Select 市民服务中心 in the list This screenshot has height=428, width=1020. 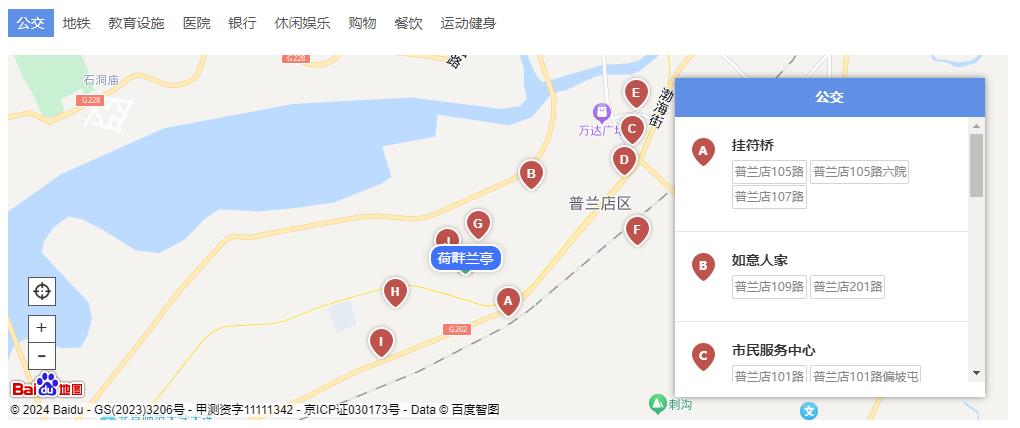tap(773, 351)
